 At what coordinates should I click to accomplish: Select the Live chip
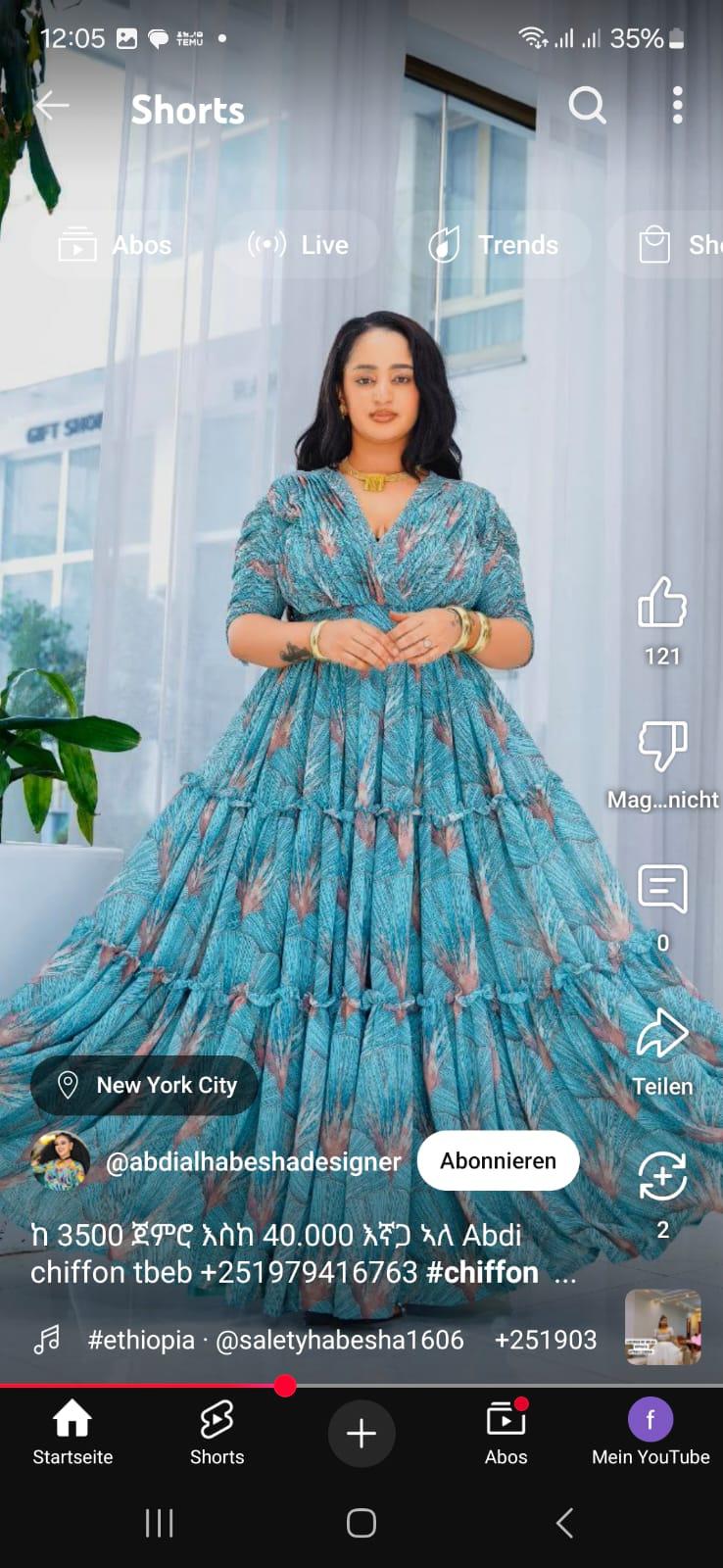coord(299,245)
